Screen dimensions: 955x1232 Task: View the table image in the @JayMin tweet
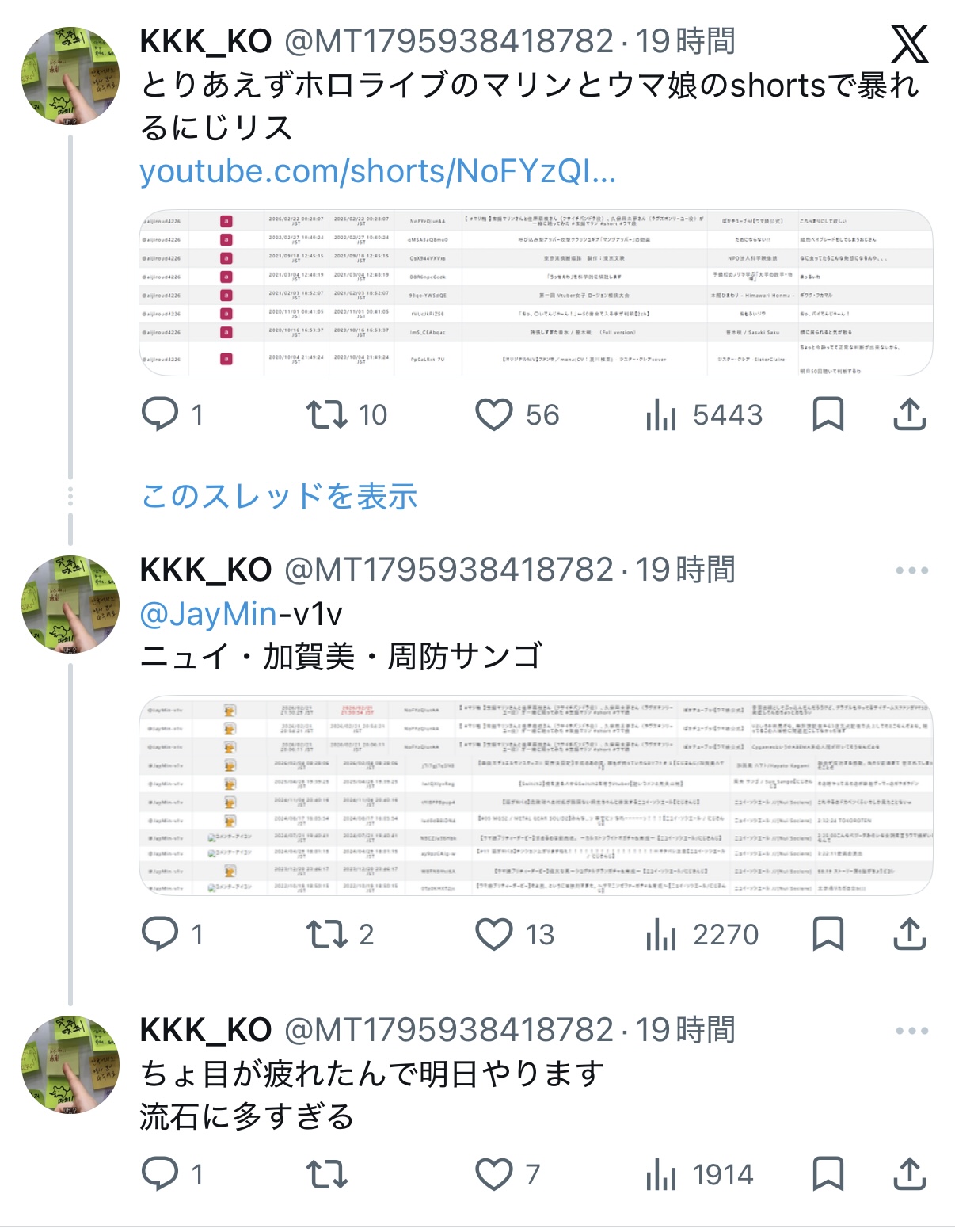tap(535, 795)
